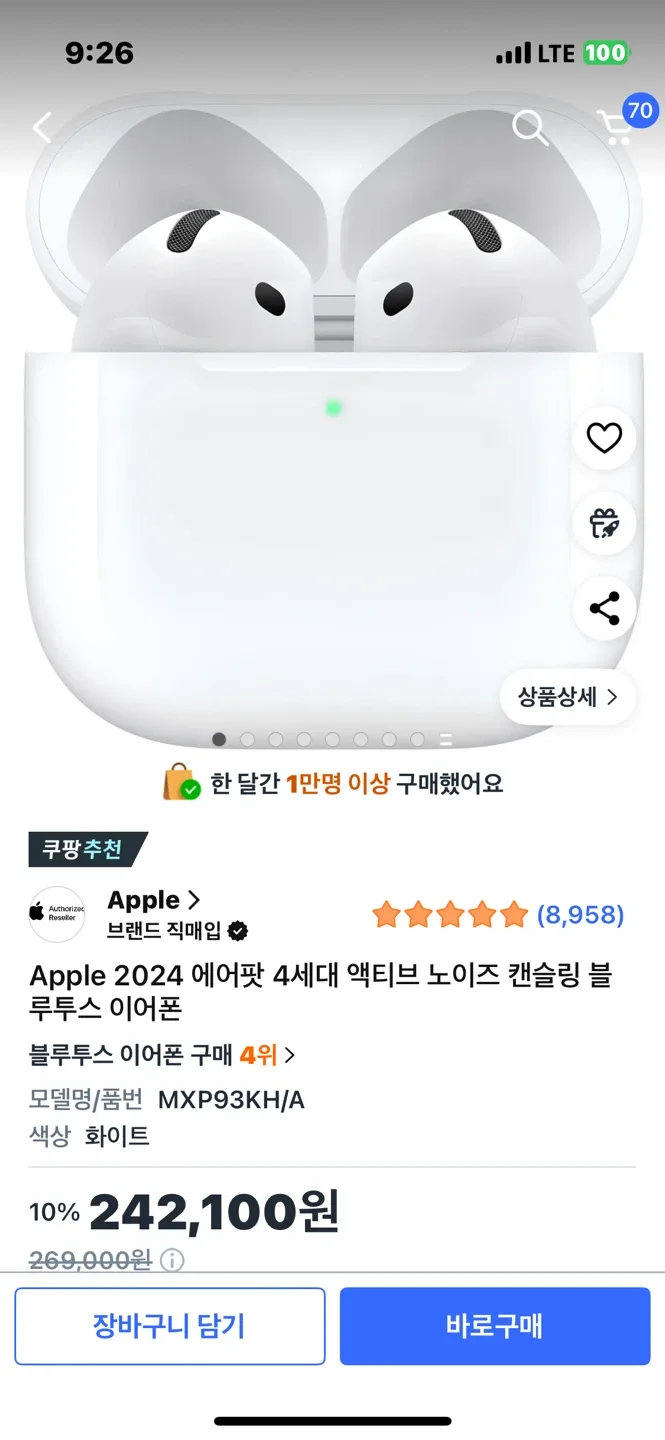This screenshot has height=1440, width=665.
Task: Open the search icon
Action: [528, 127]
